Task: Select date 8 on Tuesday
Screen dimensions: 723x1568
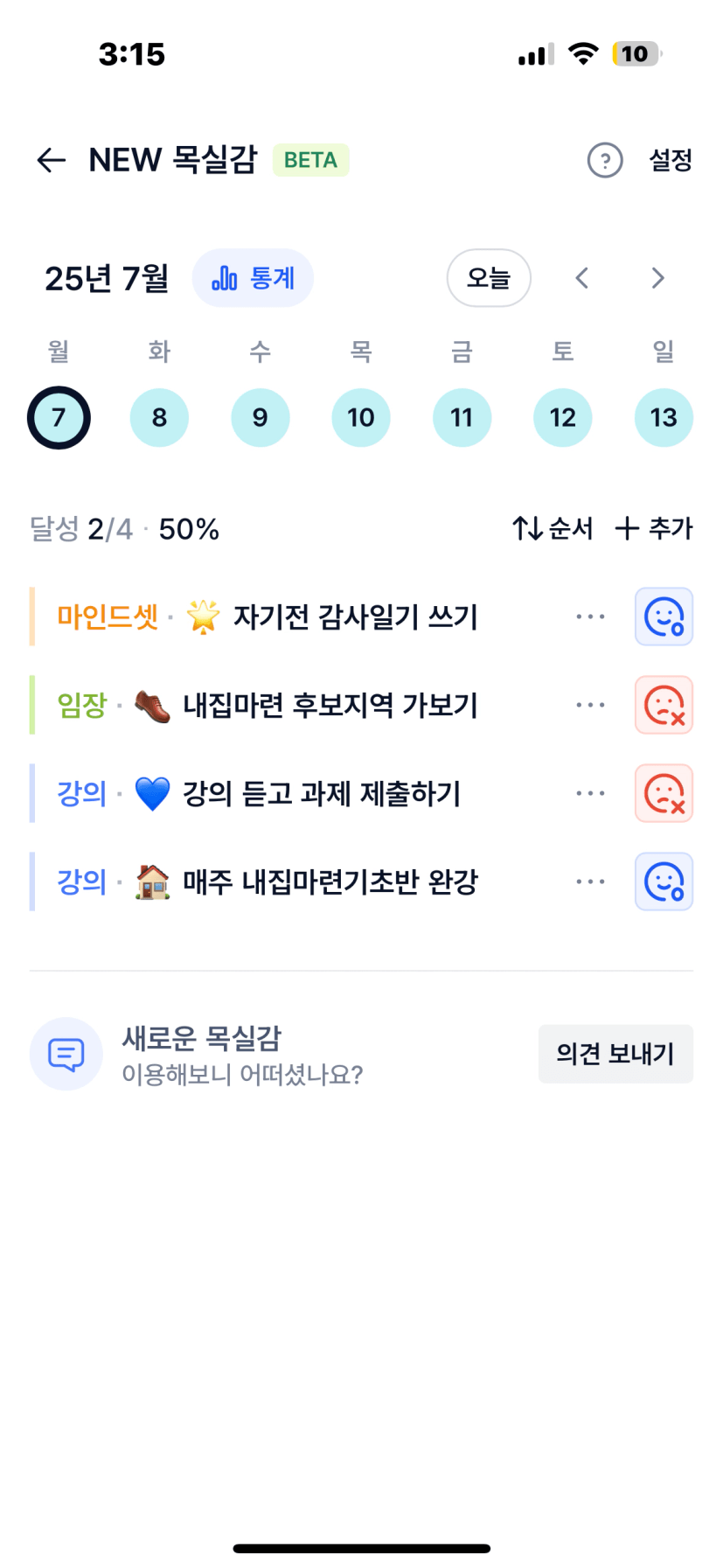Action: coord(159,417)
